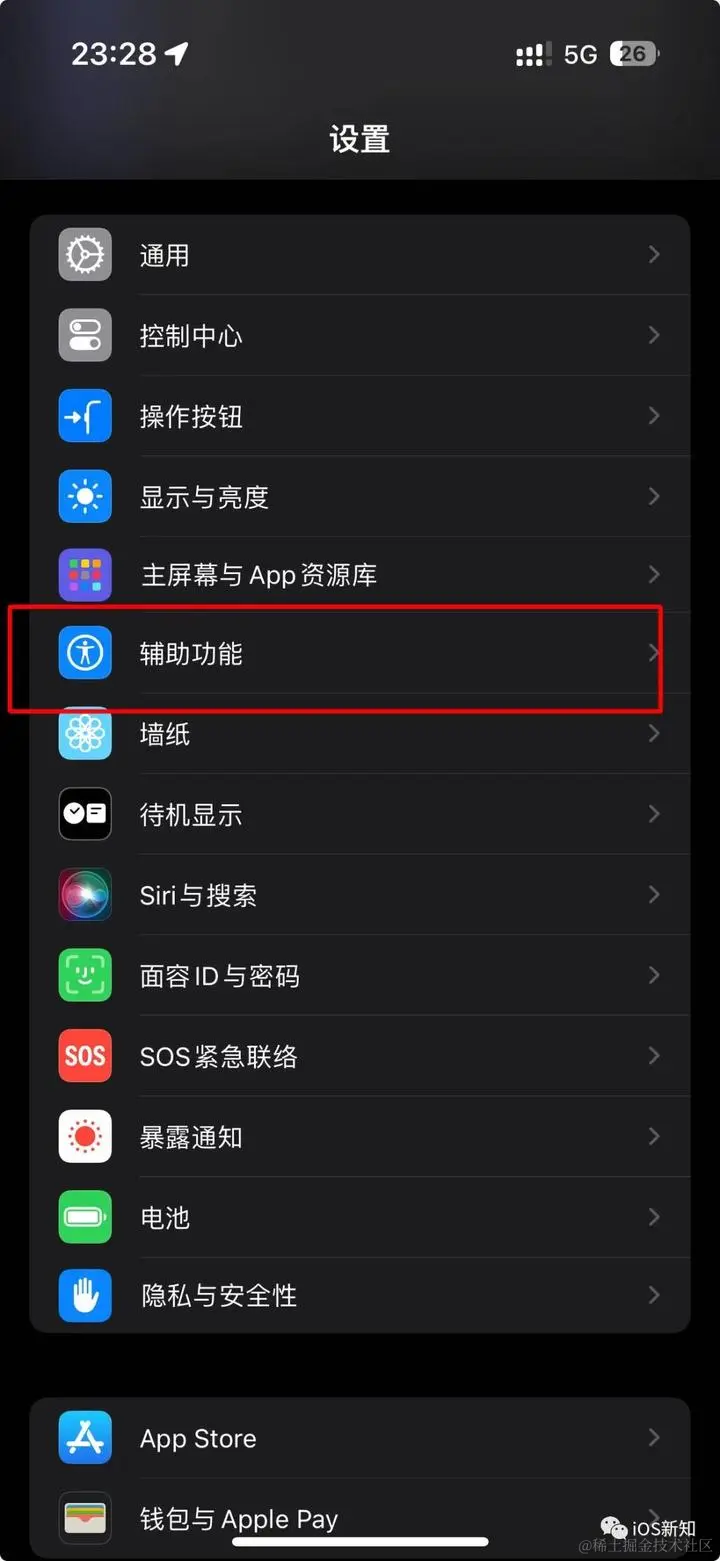Go to 待机显示 settings
Image resolution: width=720 pixels, height=1561 pixels.
(x=360, y=815)
